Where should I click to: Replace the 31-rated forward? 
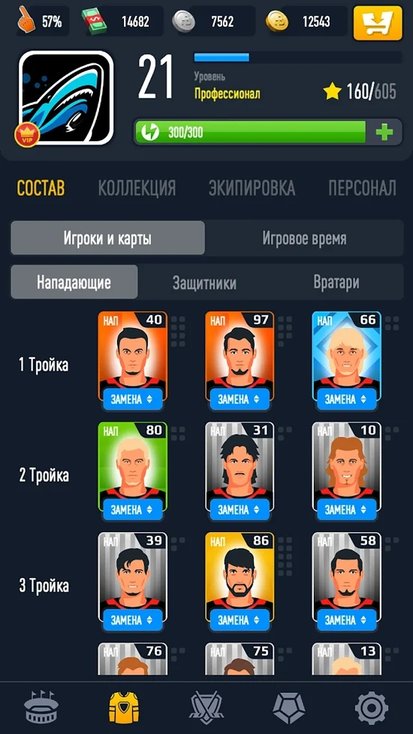(x=240, y=509)
